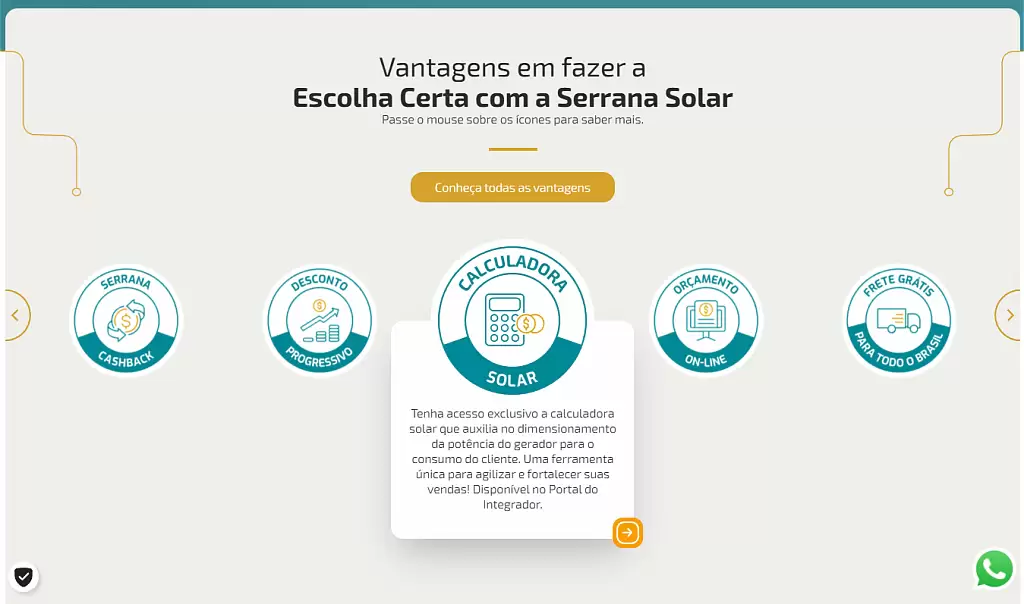1024x604 pixels.
Task: Tap the Calculadora Solar badge
Action: 512,318
